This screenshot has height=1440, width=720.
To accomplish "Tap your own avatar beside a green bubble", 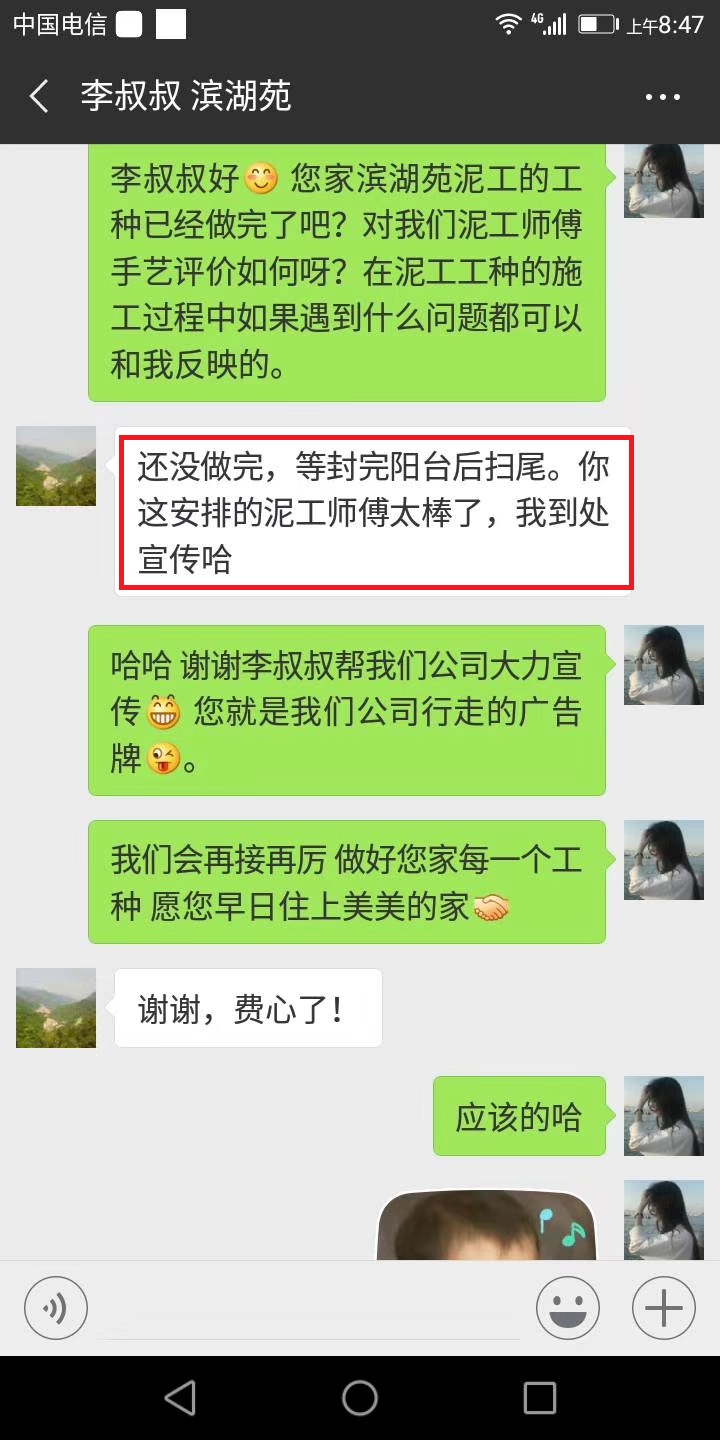I will coord(663,665).
